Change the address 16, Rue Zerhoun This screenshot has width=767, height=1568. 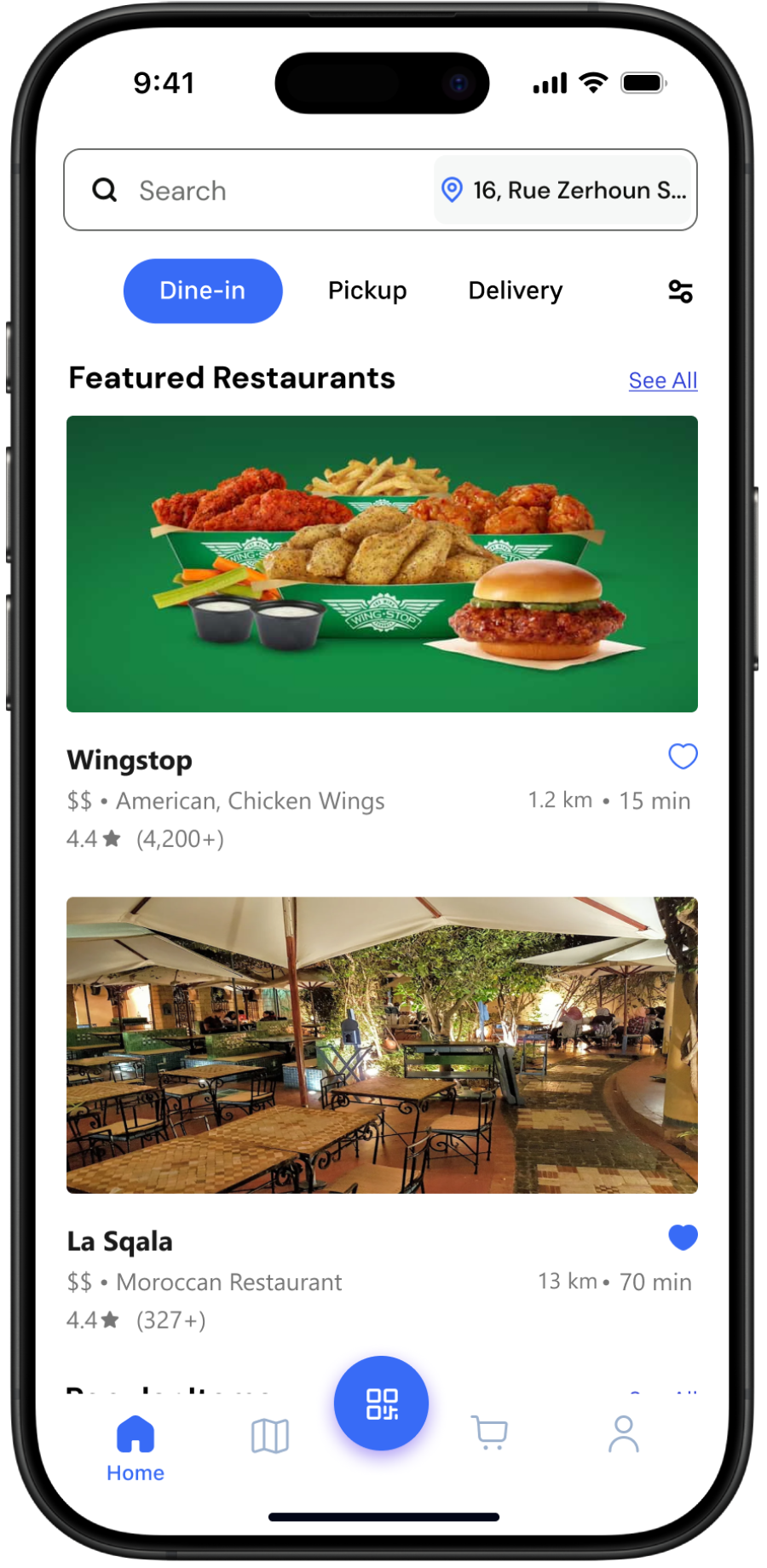click(564, 190)
